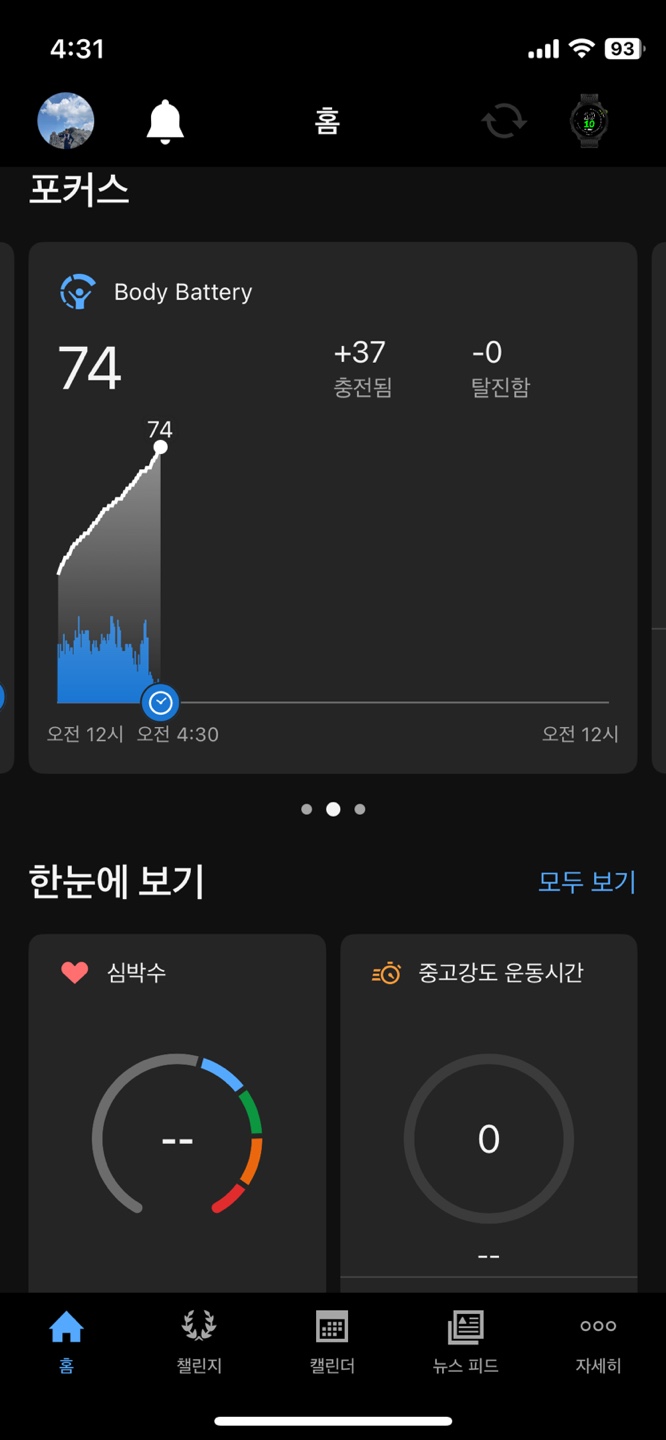Tap the focus carousel page indicator dots
This screenshot has height=1440, width=666.
pyautogui.click(x=333, y=809)
